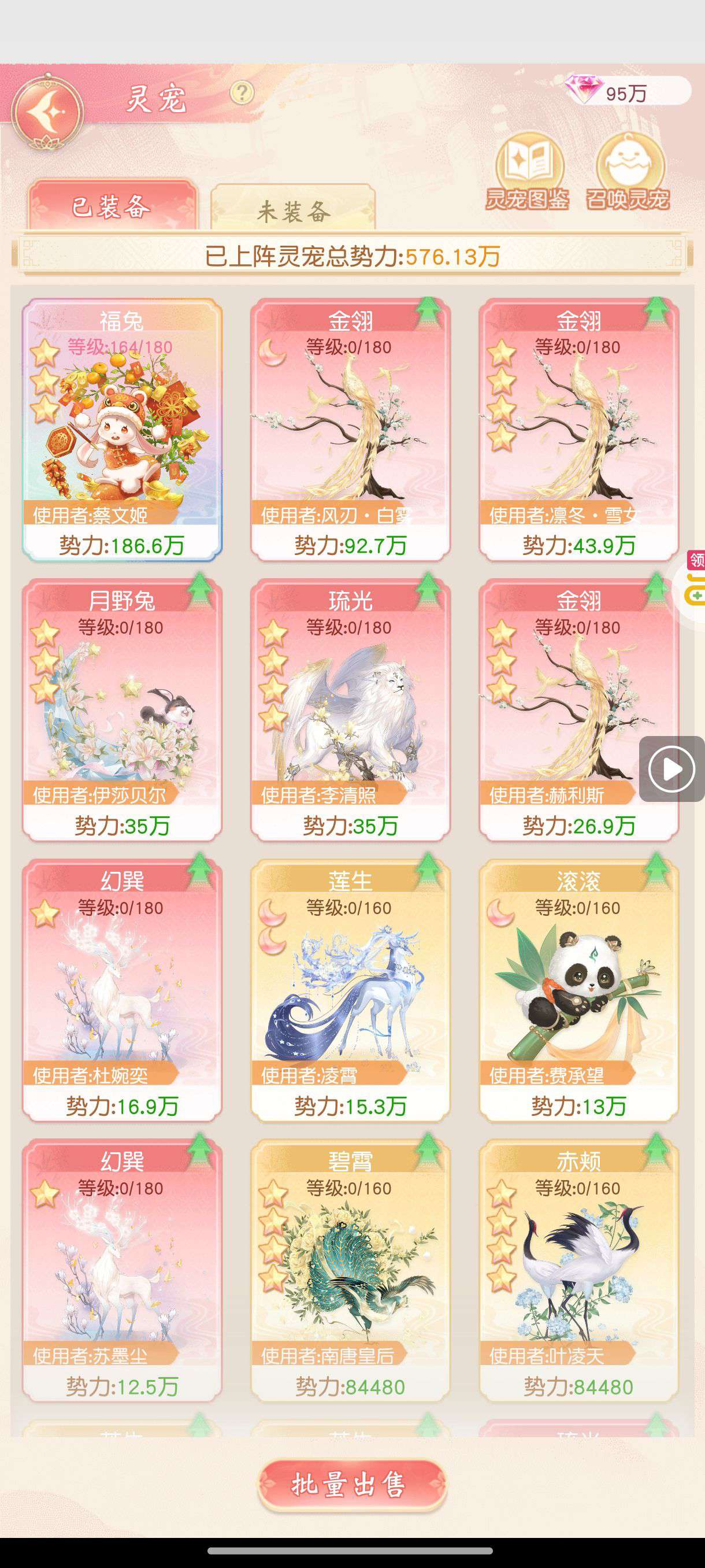Open the 碧霄 card used by 南唐皇后
Image resolution: width=705 pixels, height=1568 pixels.
(x=350, y=1269)
